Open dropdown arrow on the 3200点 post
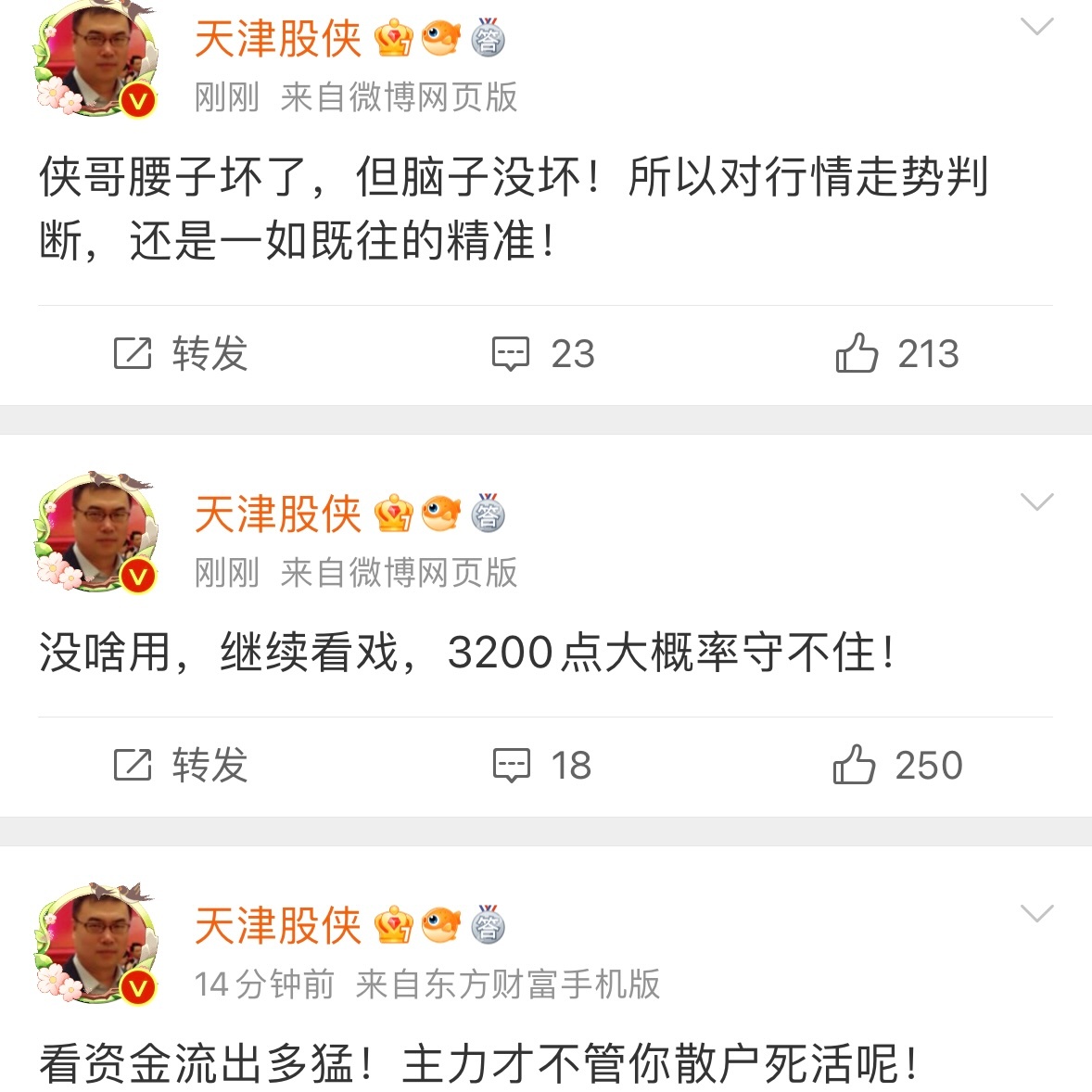 (1036, 502)
